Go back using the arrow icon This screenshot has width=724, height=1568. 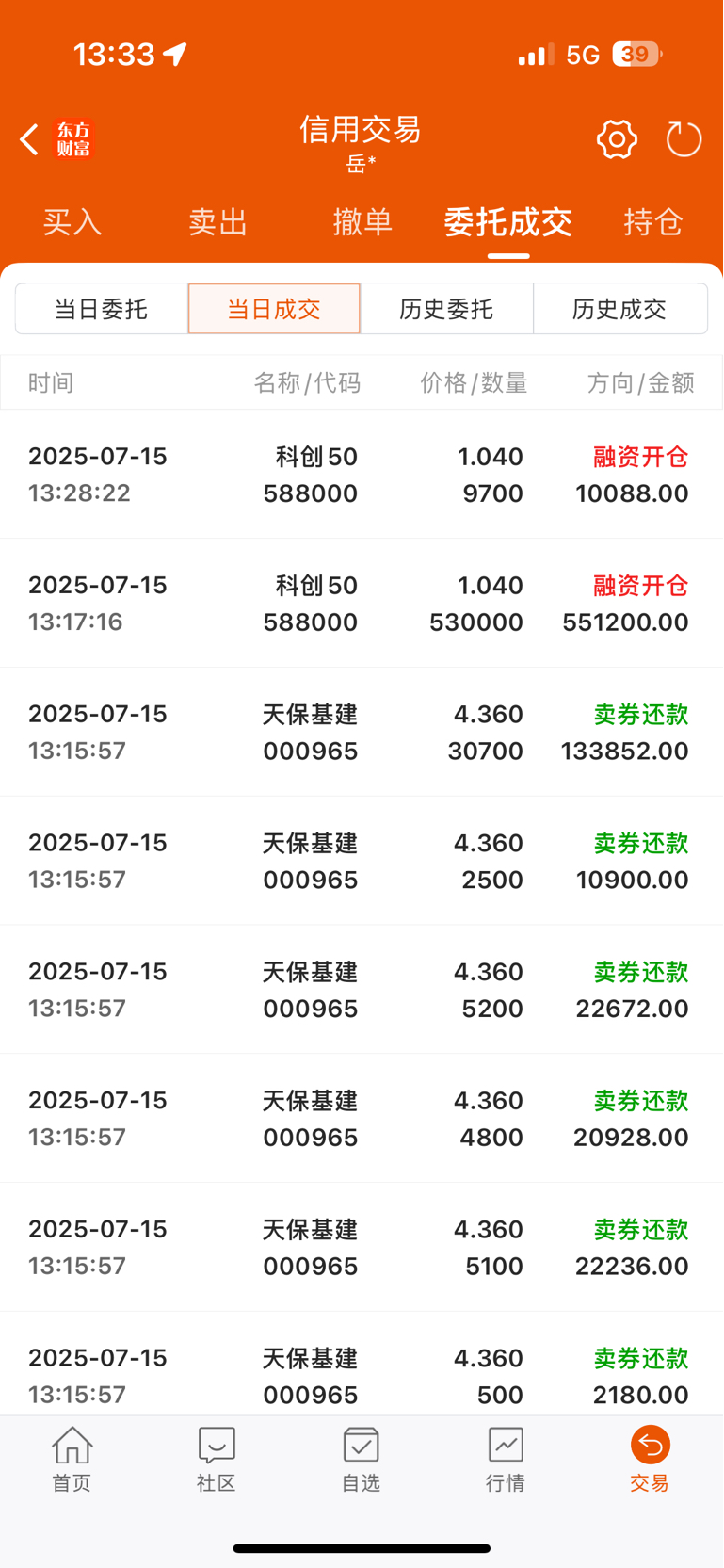click(29, 139)
